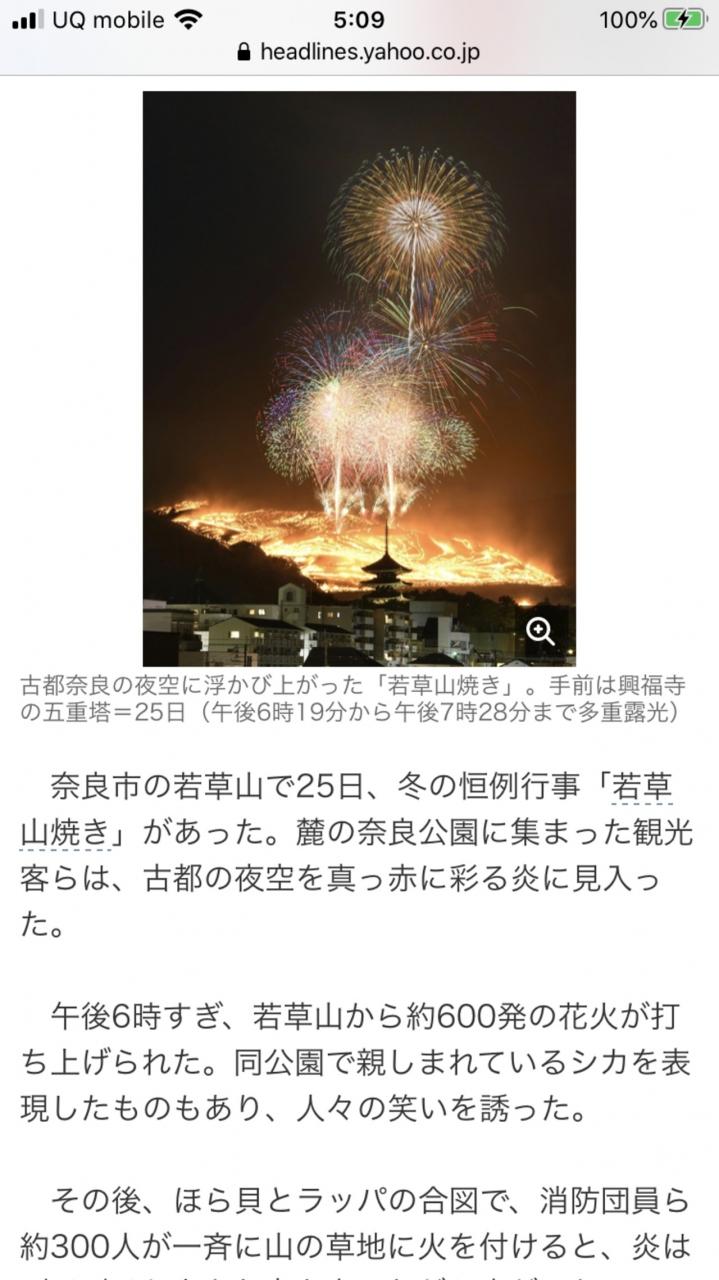Open the Wakakusa fireworks article photo
The image size is (719, 1280).
(359, 378)
